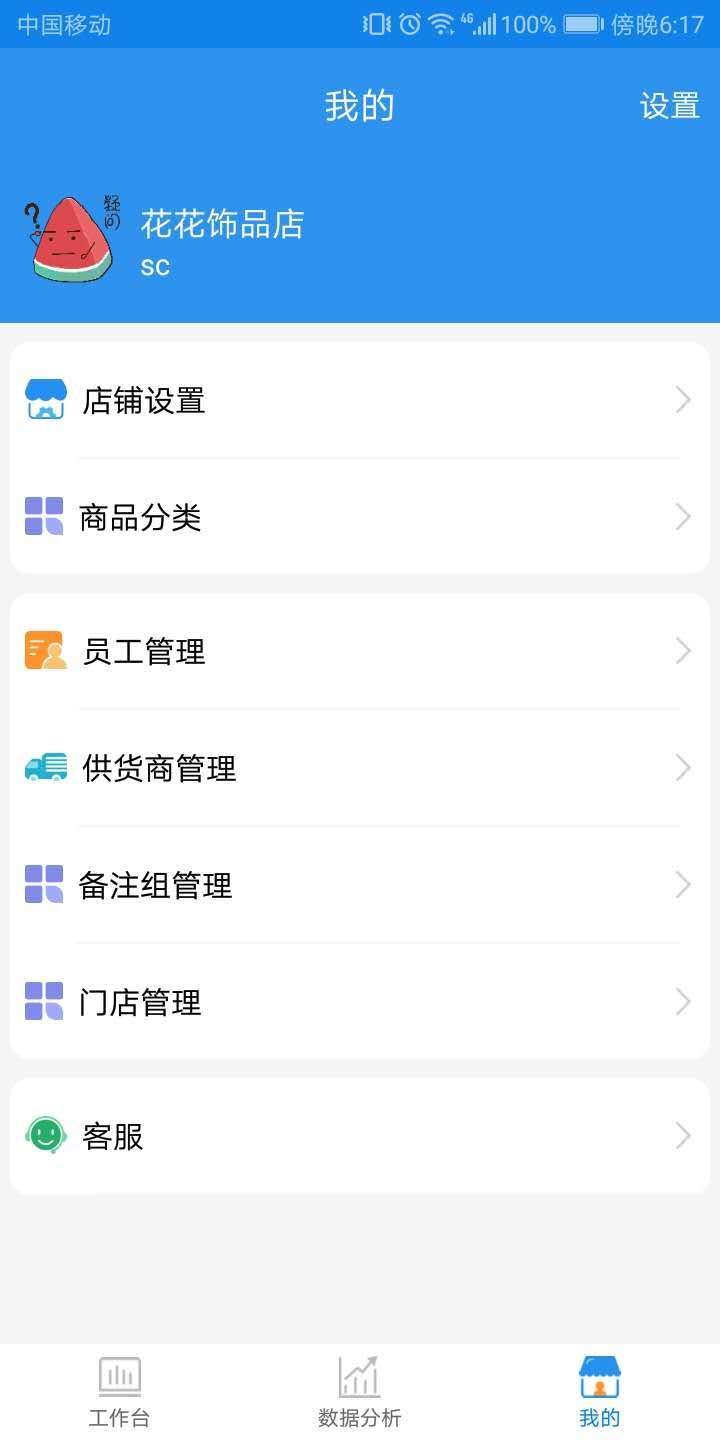Open 设置 in the top bar
The image size is (720, 1440).
(669, 105)
